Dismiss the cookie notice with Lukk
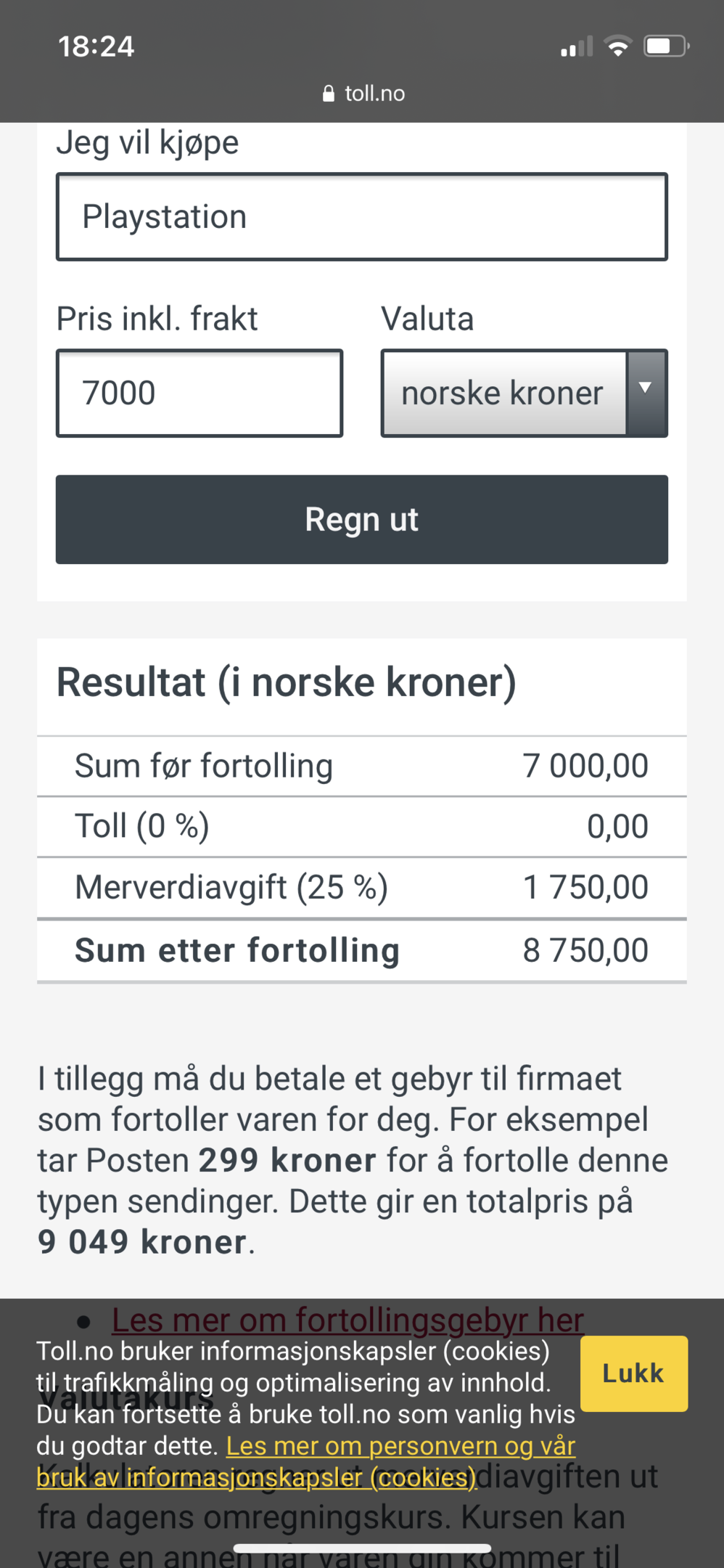724x1568 pixels. pos(633,1373)
